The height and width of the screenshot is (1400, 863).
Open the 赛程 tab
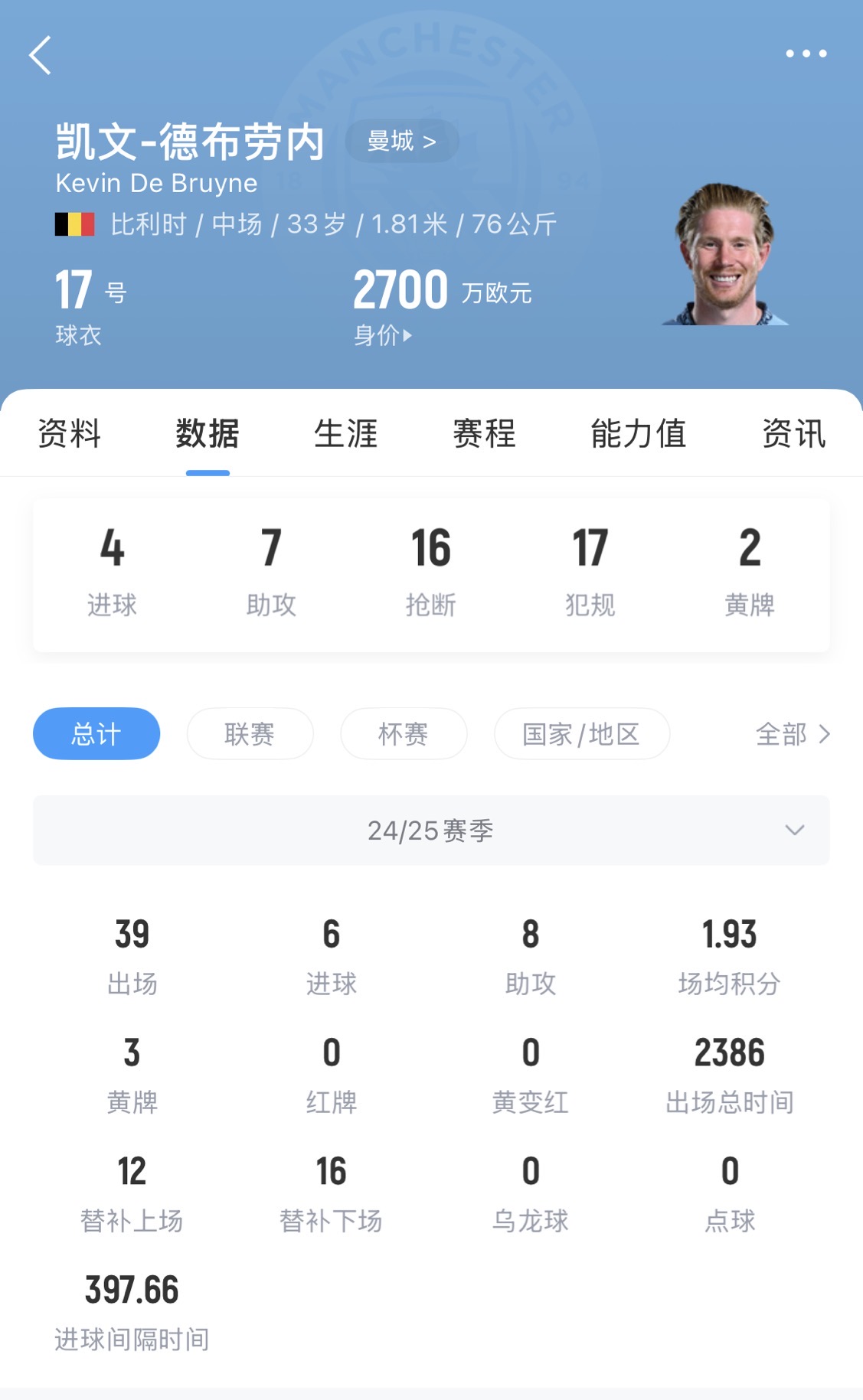[484, 433]
